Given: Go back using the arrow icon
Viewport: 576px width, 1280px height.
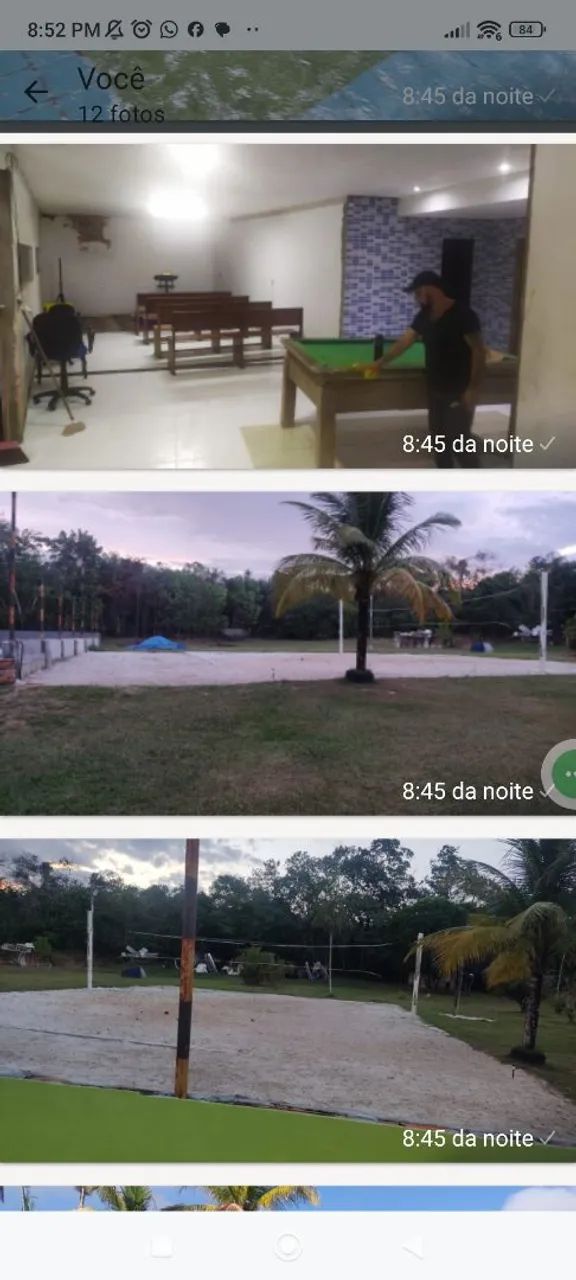Looking at the screenshot, I should [x=36, y=92].
